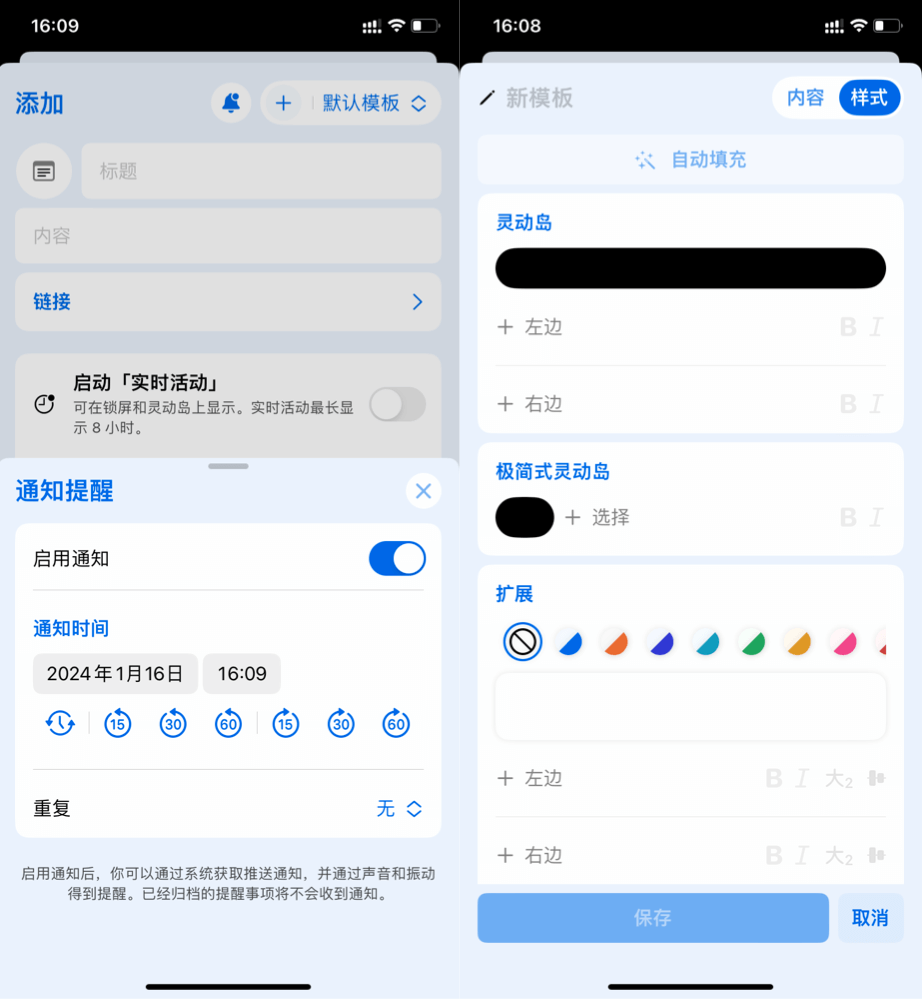This screenshot has height=1000, width=922.
Task: Cancel with the 取消 button
Action: 870,918
